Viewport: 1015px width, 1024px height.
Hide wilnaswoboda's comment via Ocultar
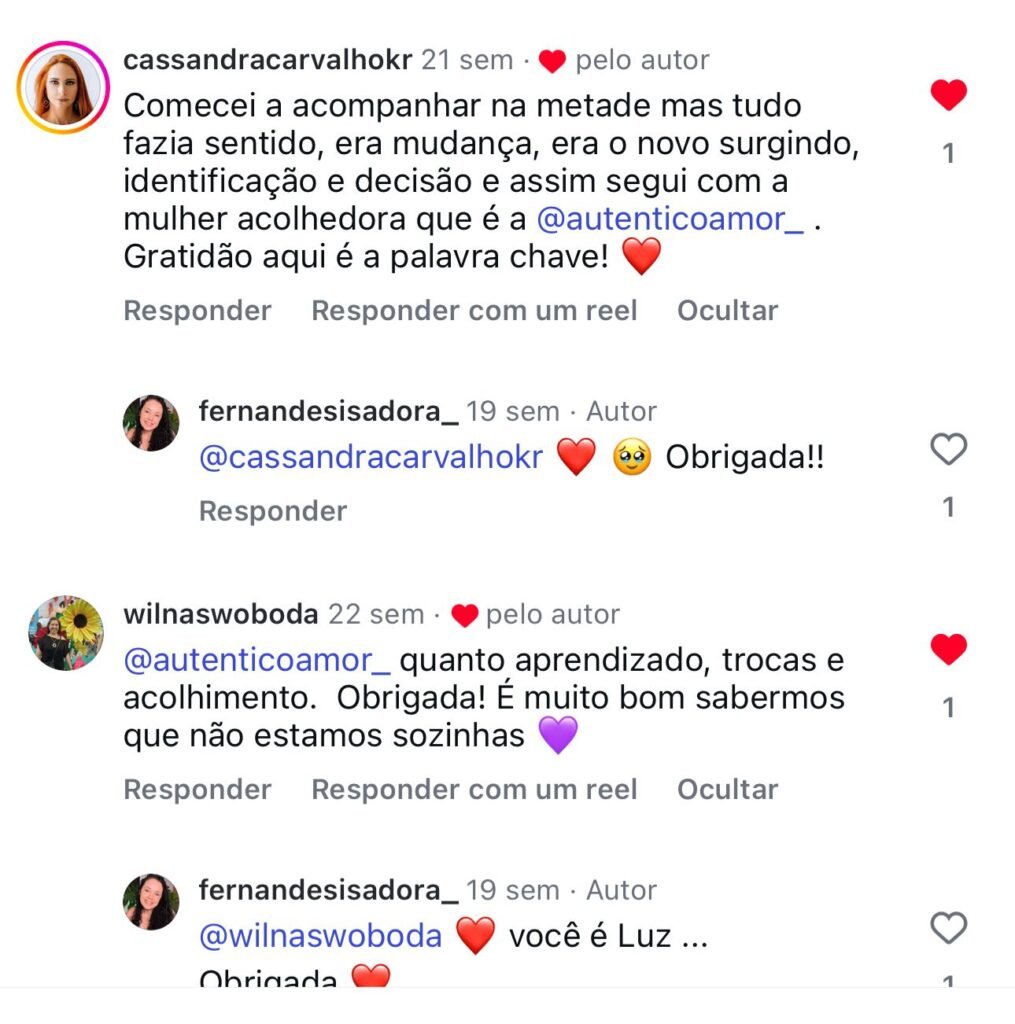pos(727,790)
